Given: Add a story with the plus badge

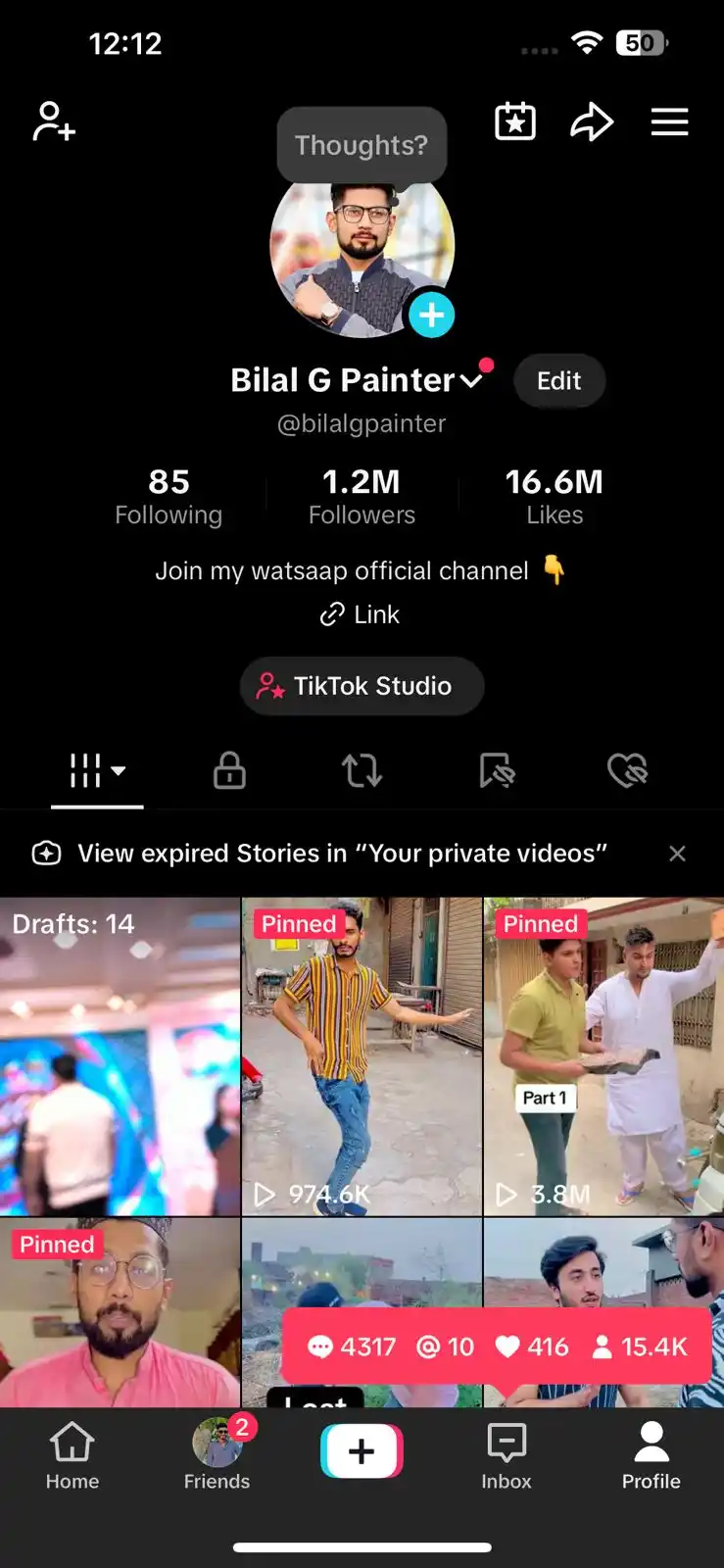Looking at the screenshot, I should click(431, 316).
